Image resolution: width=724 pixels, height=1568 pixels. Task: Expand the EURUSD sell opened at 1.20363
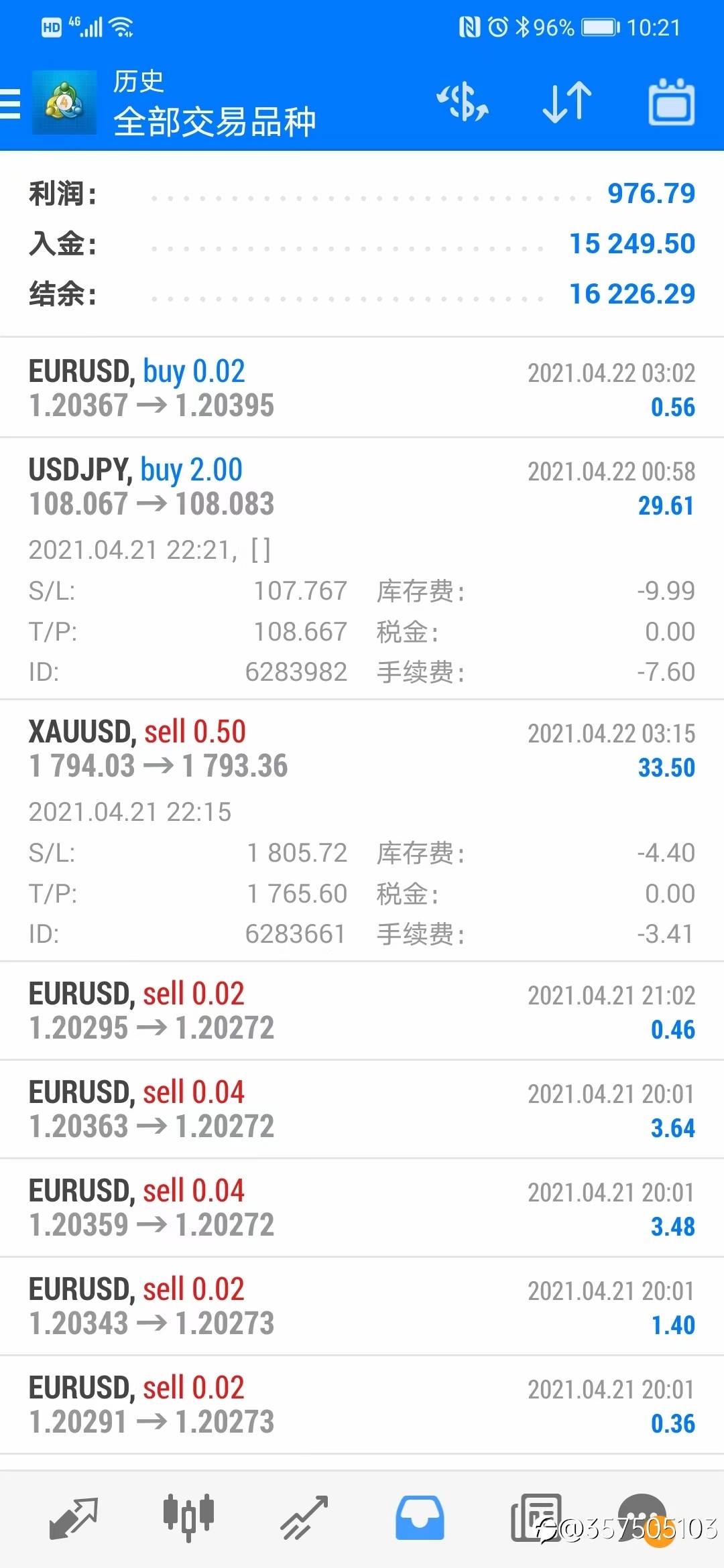click(362, 1109)
